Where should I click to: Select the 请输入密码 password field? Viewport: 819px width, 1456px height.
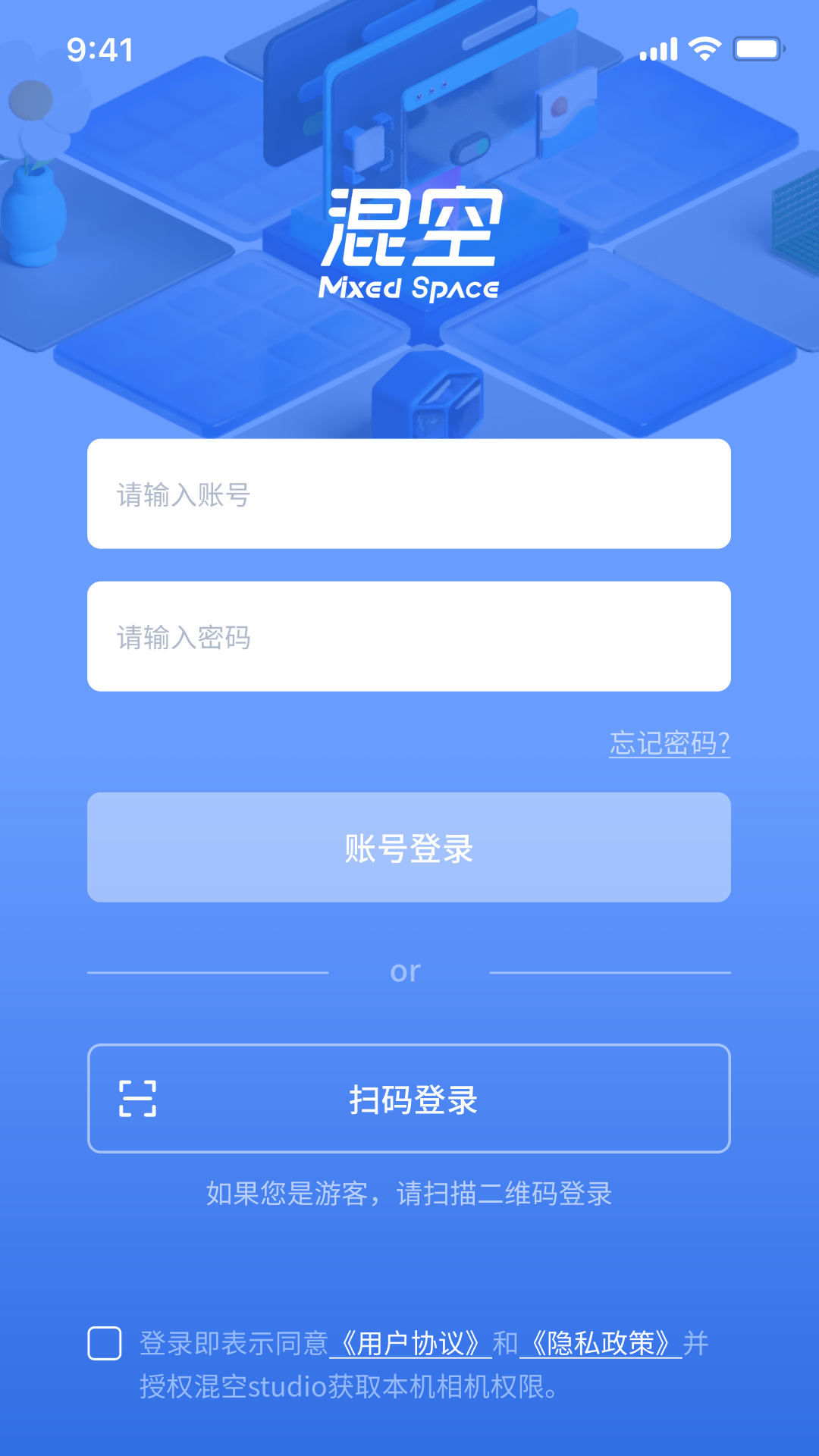point(409,637)
